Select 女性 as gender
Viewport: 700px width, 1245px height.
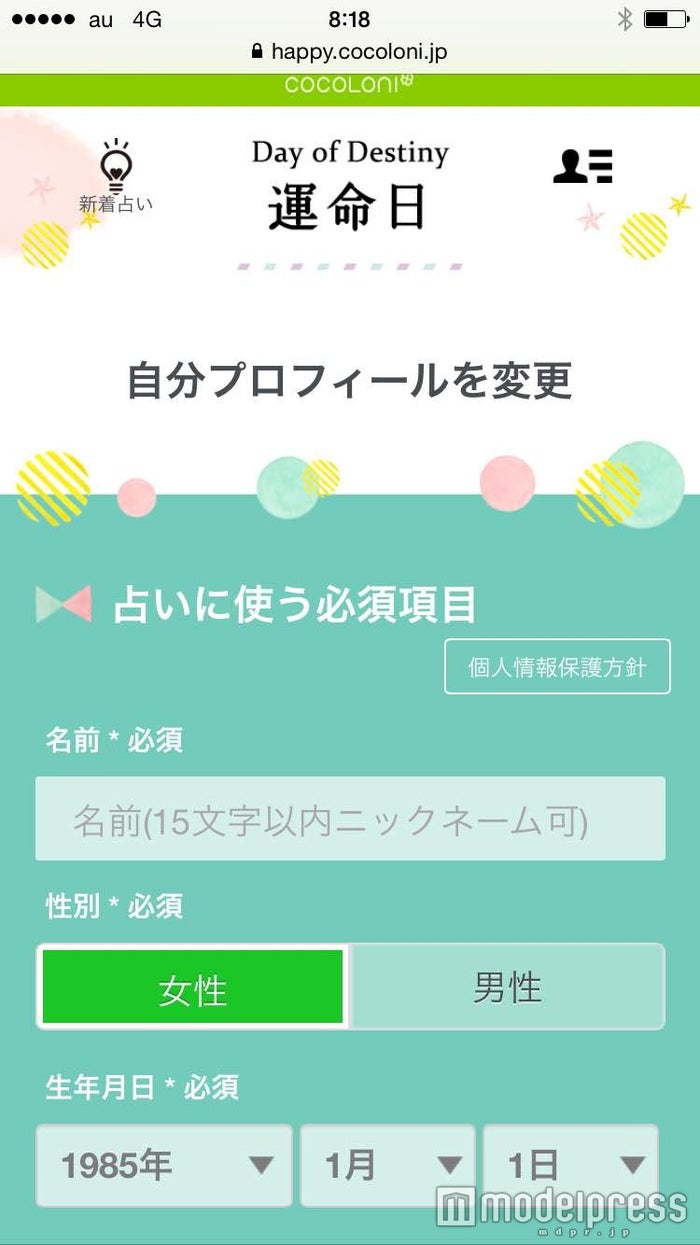click(x=193, y=988)
